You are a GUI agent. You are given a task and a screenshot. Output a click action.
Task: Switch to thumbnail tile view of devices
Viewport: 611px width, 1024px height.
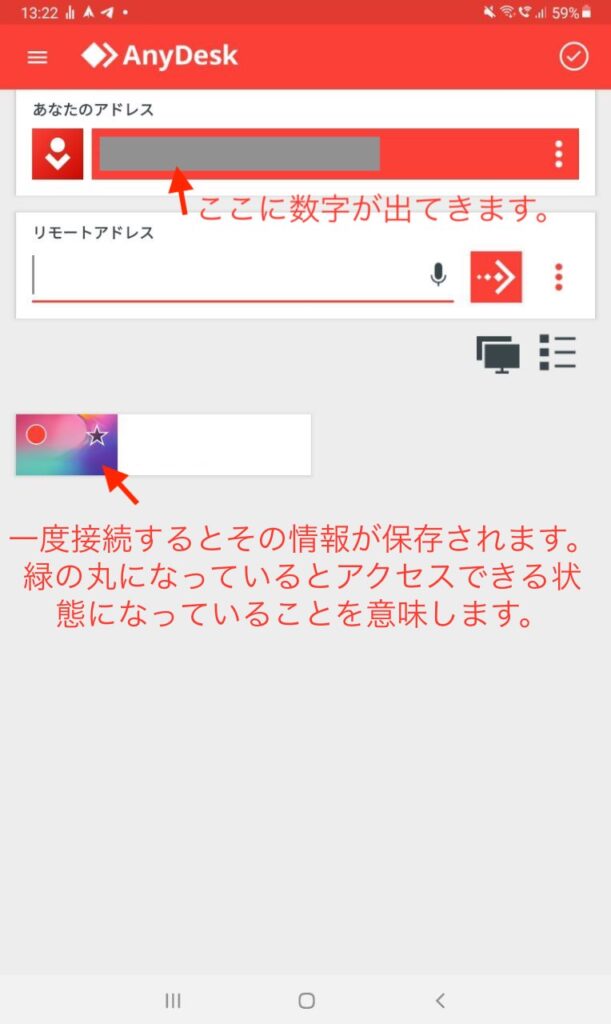pos(498,354)
